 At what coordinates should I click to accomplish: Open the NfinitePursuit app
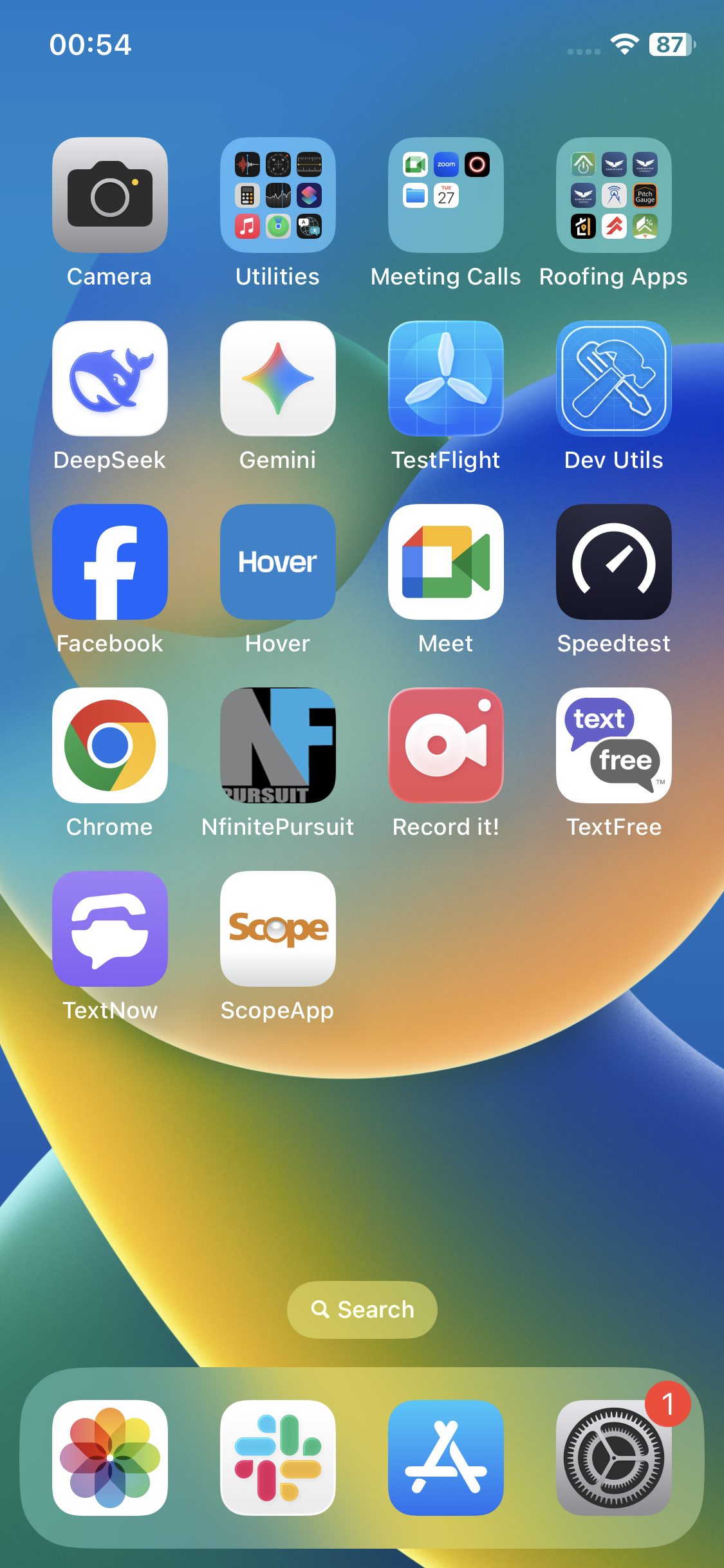click(x=278, y=745)
